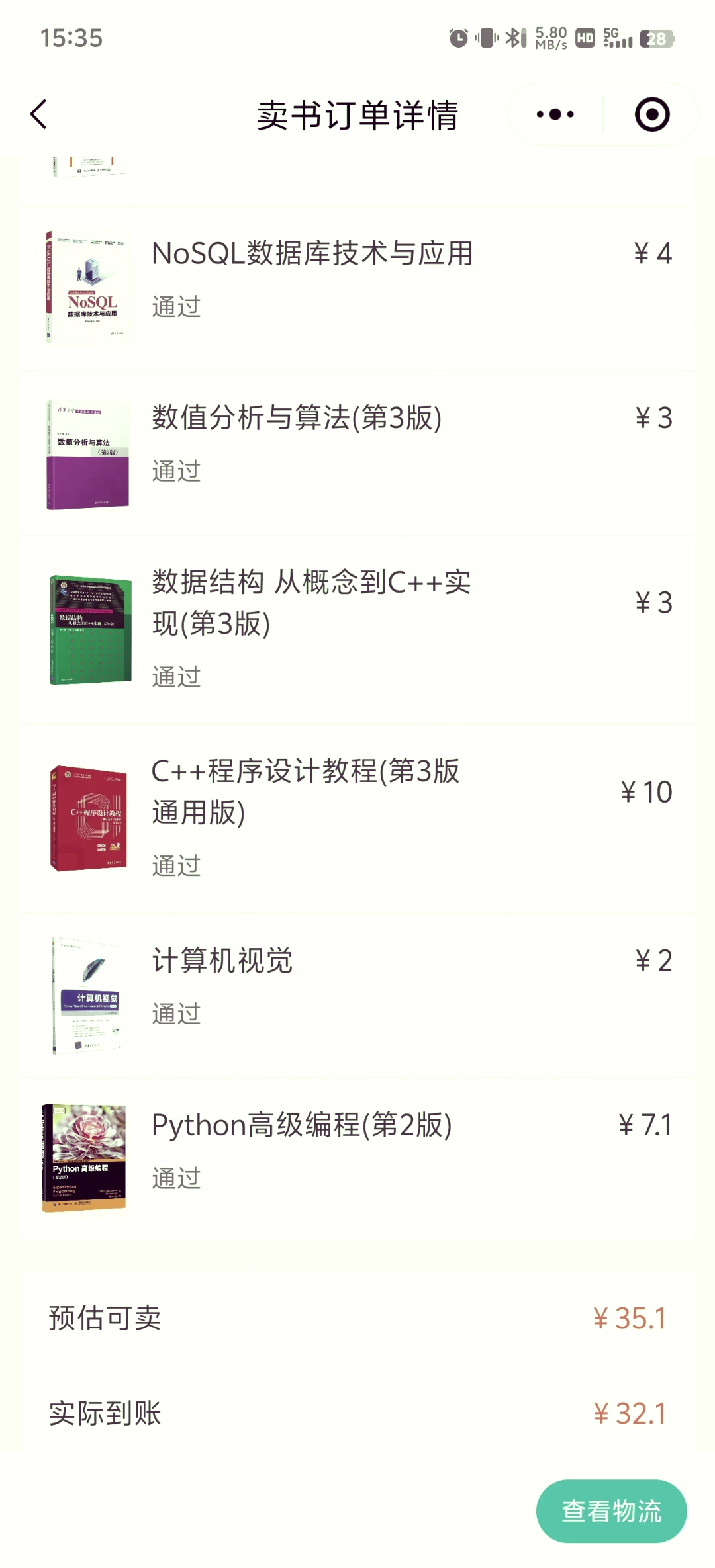The width and height of the screenshot is (715, 1568).
Task: Tap the HD indicator icon
Action: click(583, 38)
